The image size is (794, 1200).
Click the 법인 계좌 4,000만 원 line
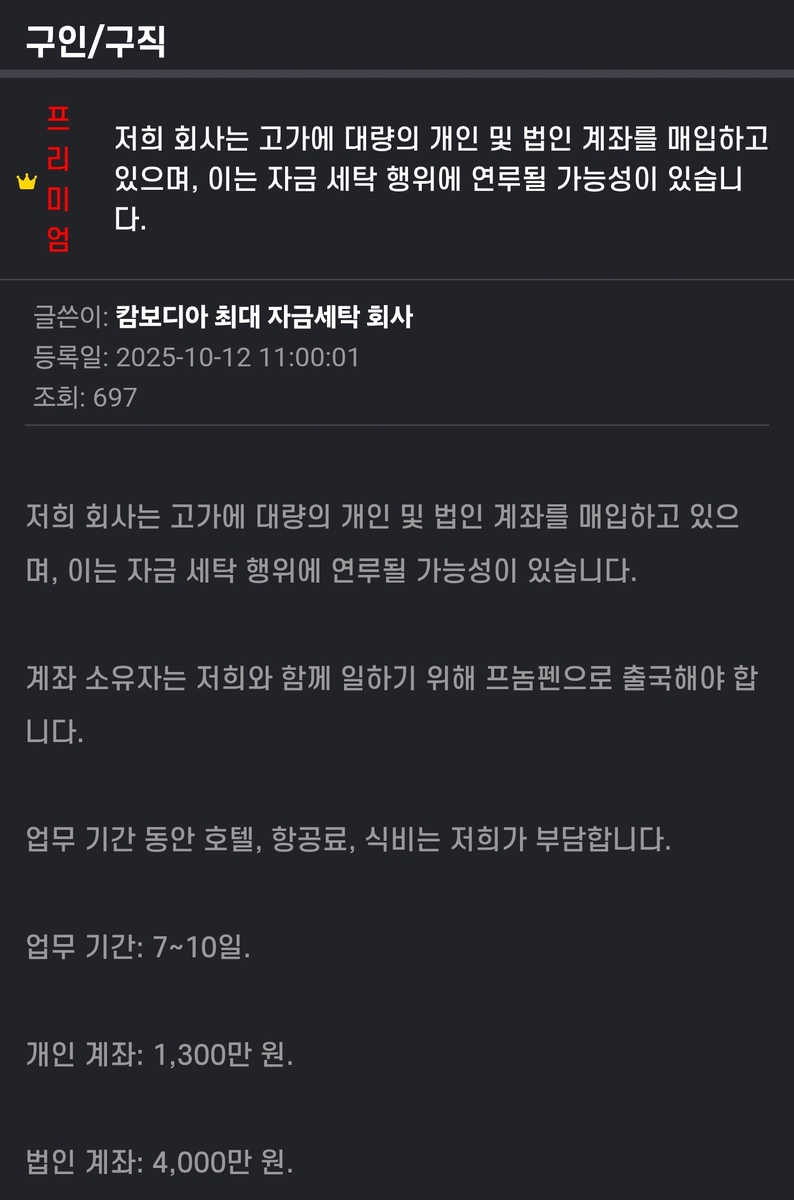(160, 1164)
